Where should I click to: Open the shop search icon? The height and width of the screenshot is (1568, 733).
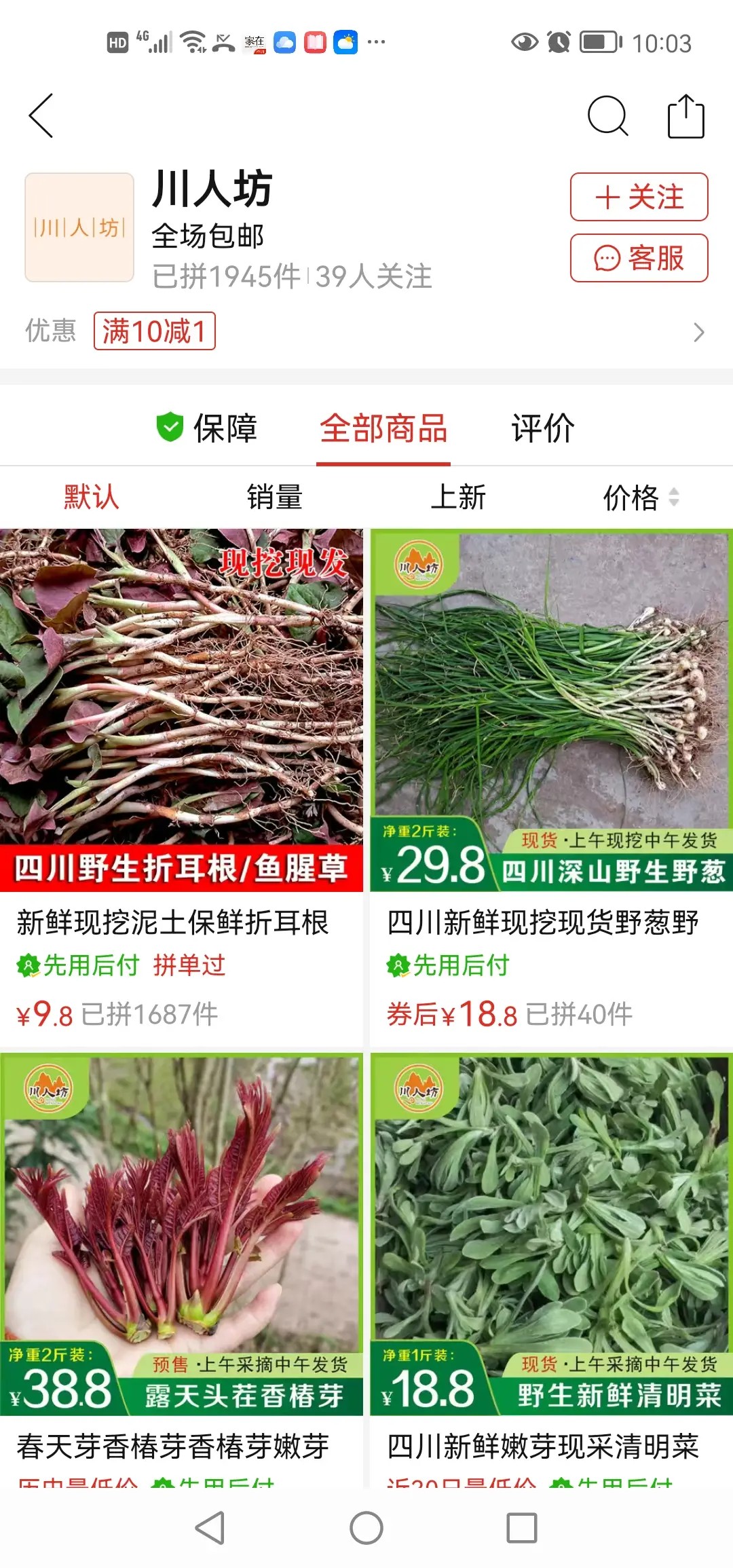(607, 116)
